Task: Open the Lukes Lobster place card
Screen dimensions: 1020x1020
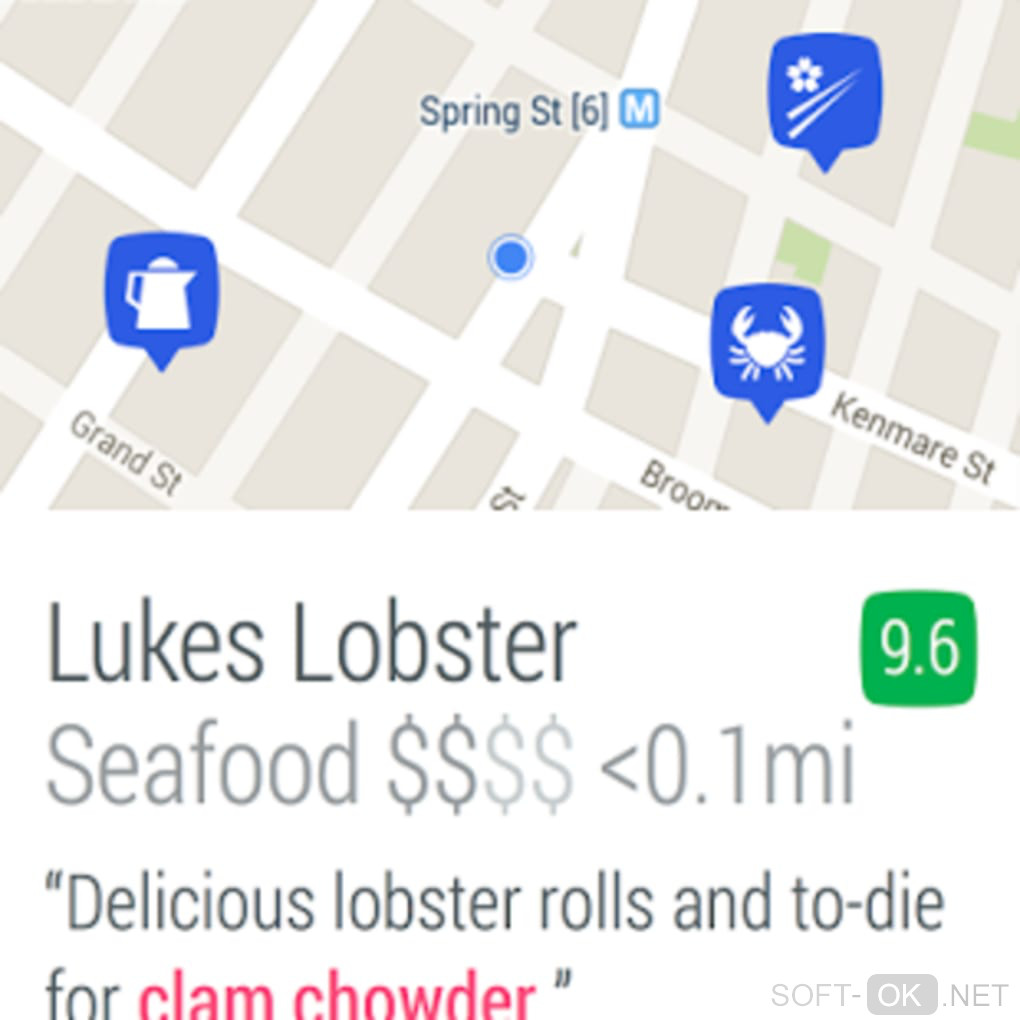Action: pos(312,643)
